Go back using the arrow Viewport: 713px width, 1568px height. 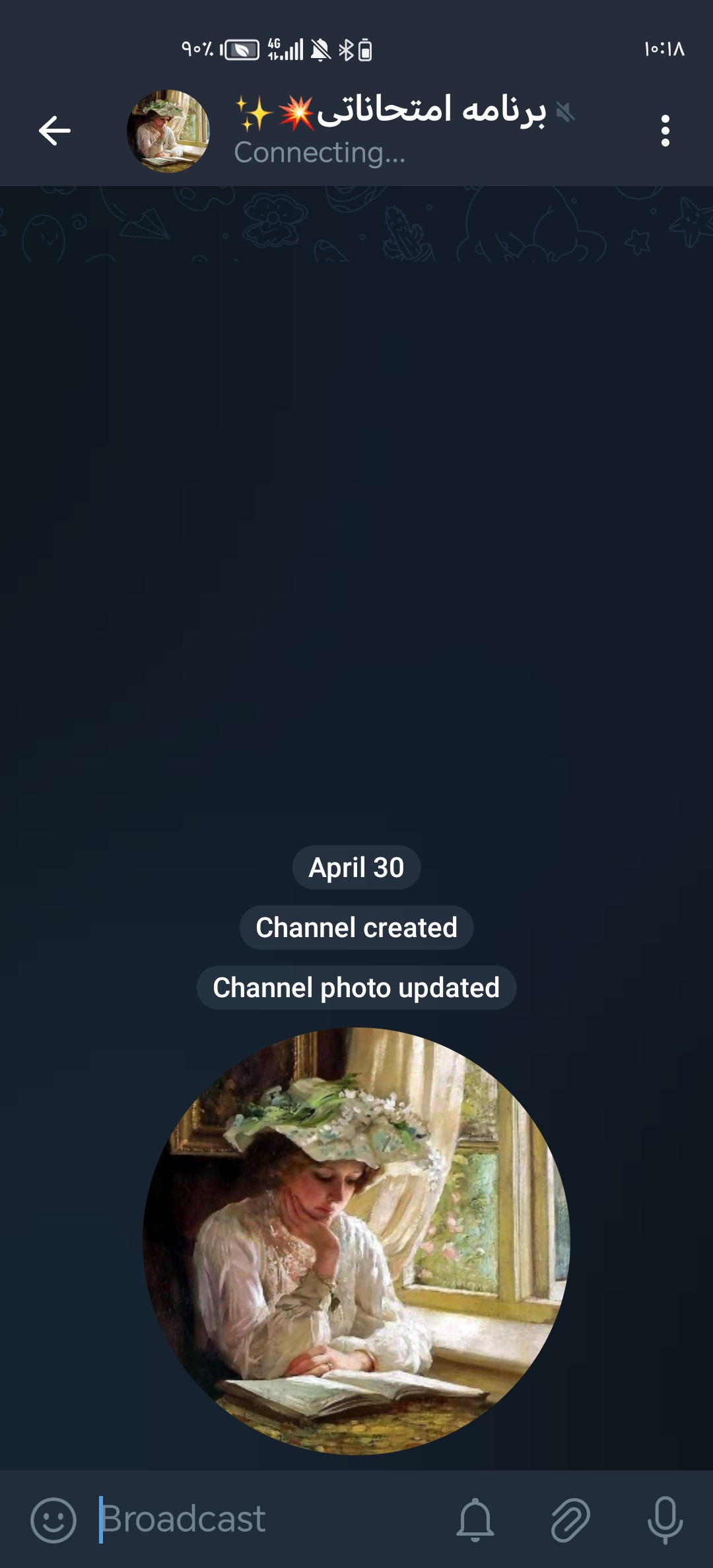click(x=55, y=131)
